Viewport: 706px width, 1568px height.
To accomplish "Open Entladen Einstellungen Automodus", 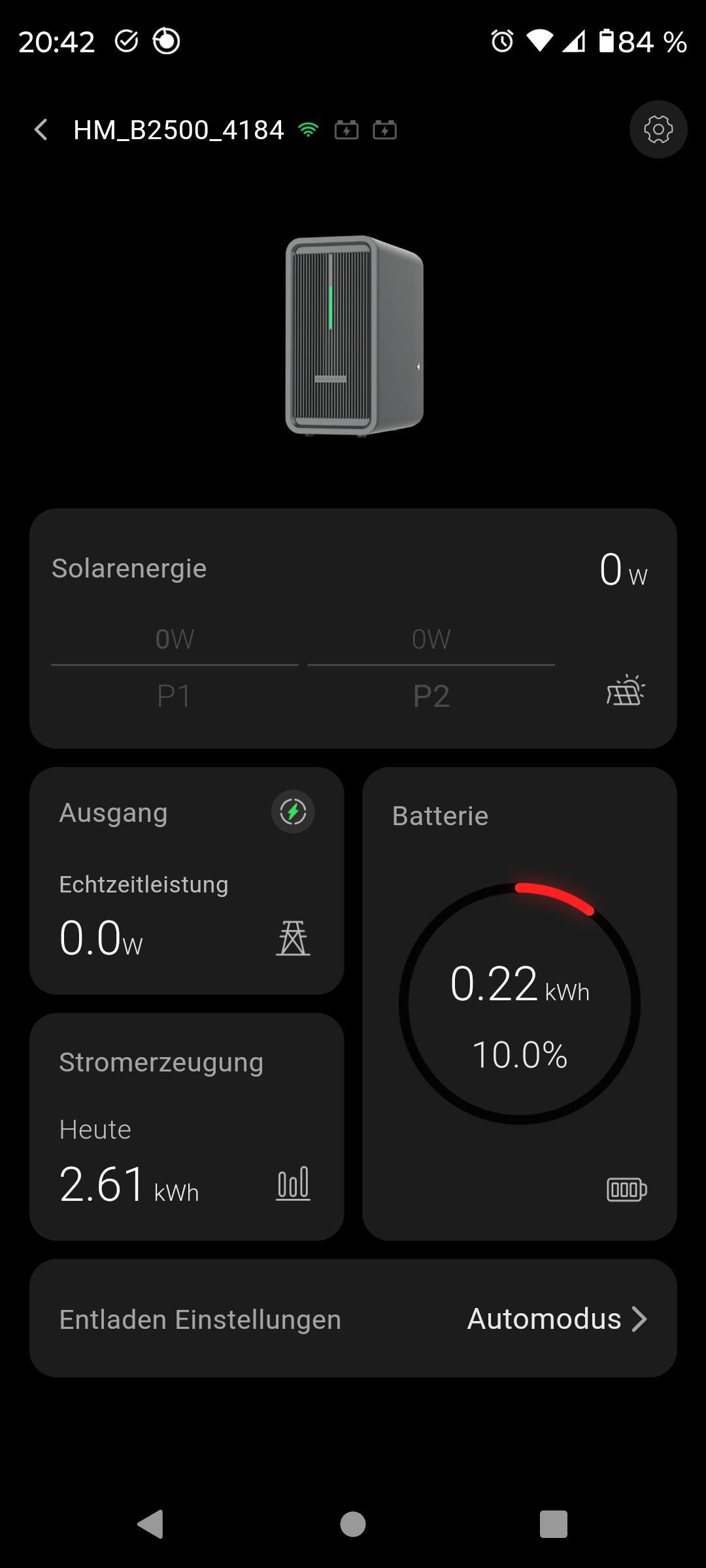I will pyautogui.click(x=353, y=1318).
